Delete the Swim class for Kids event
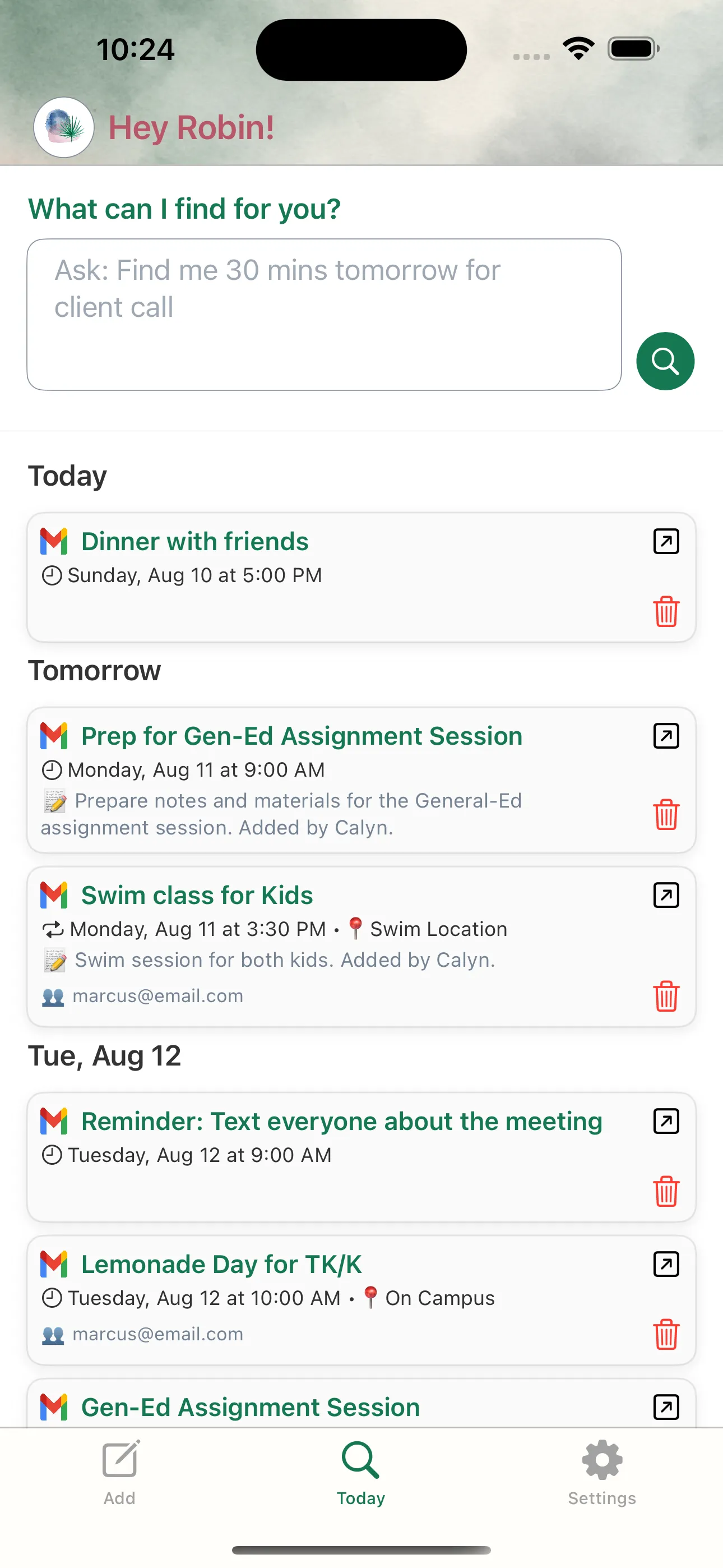Image resolution: width=723 pixels, height=1568 pixels. click(x=666, y=996)
